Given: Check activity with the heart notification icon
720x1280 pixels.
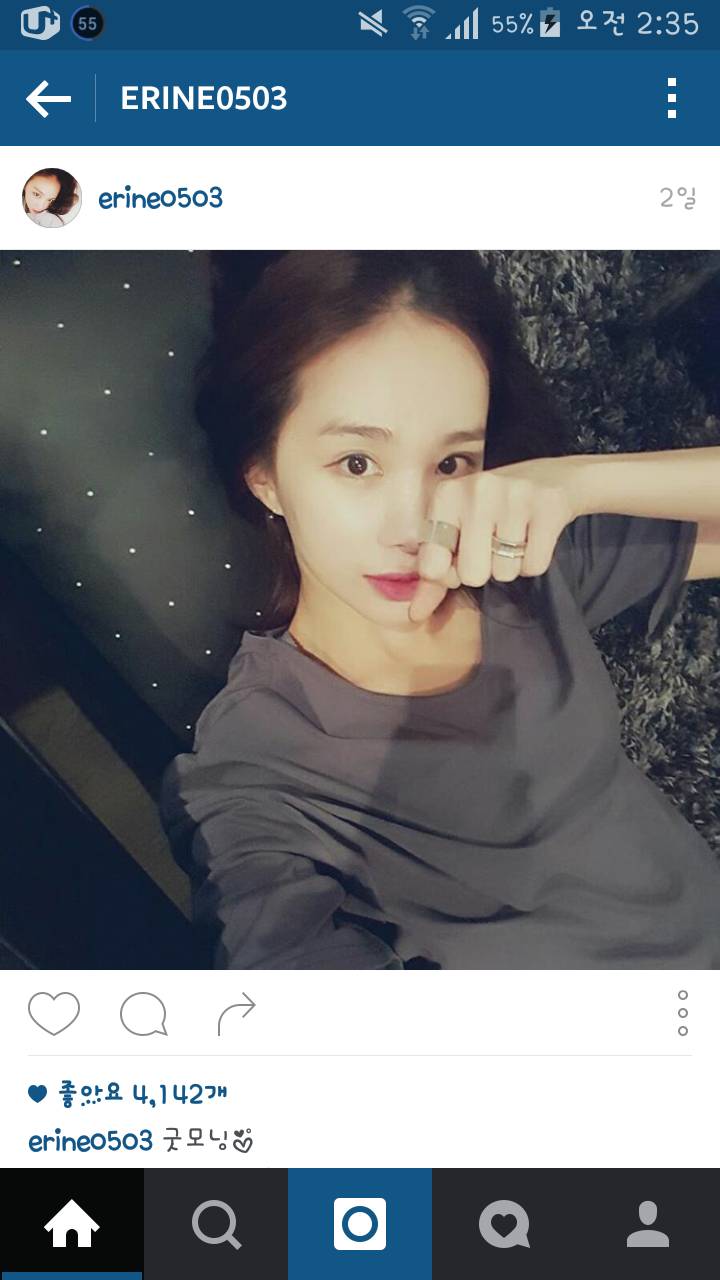Looking at the screenshot, I should (x=504, y=1222).
